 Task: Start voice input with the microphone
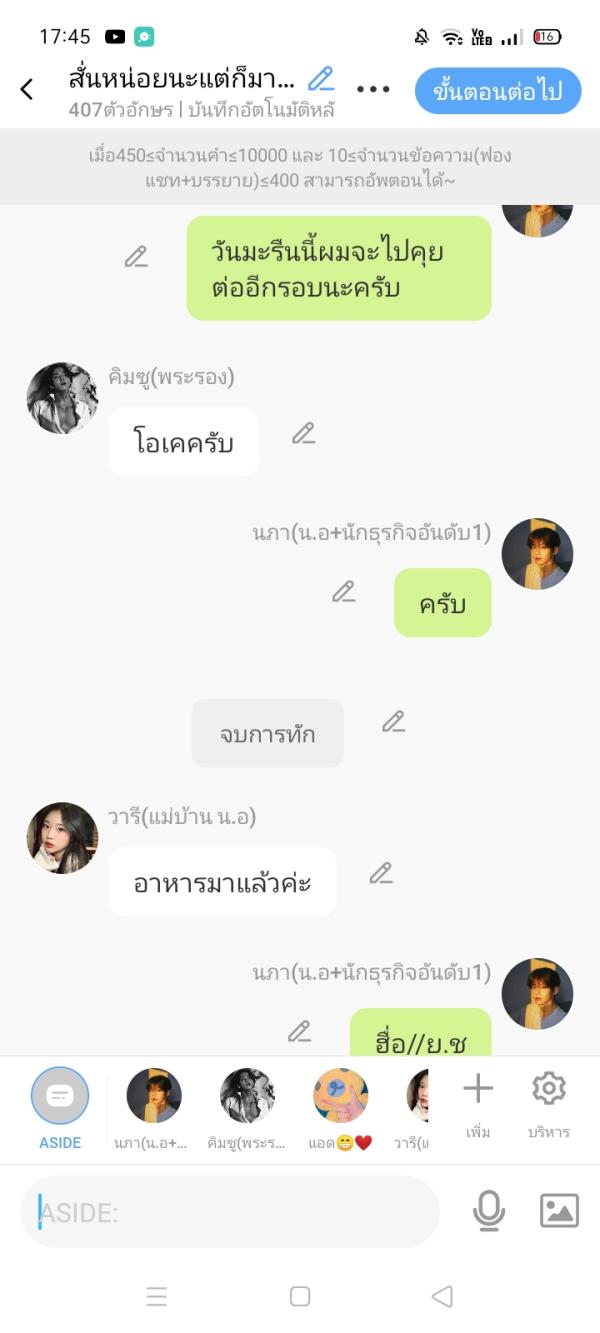click(x=488, y=1211)
